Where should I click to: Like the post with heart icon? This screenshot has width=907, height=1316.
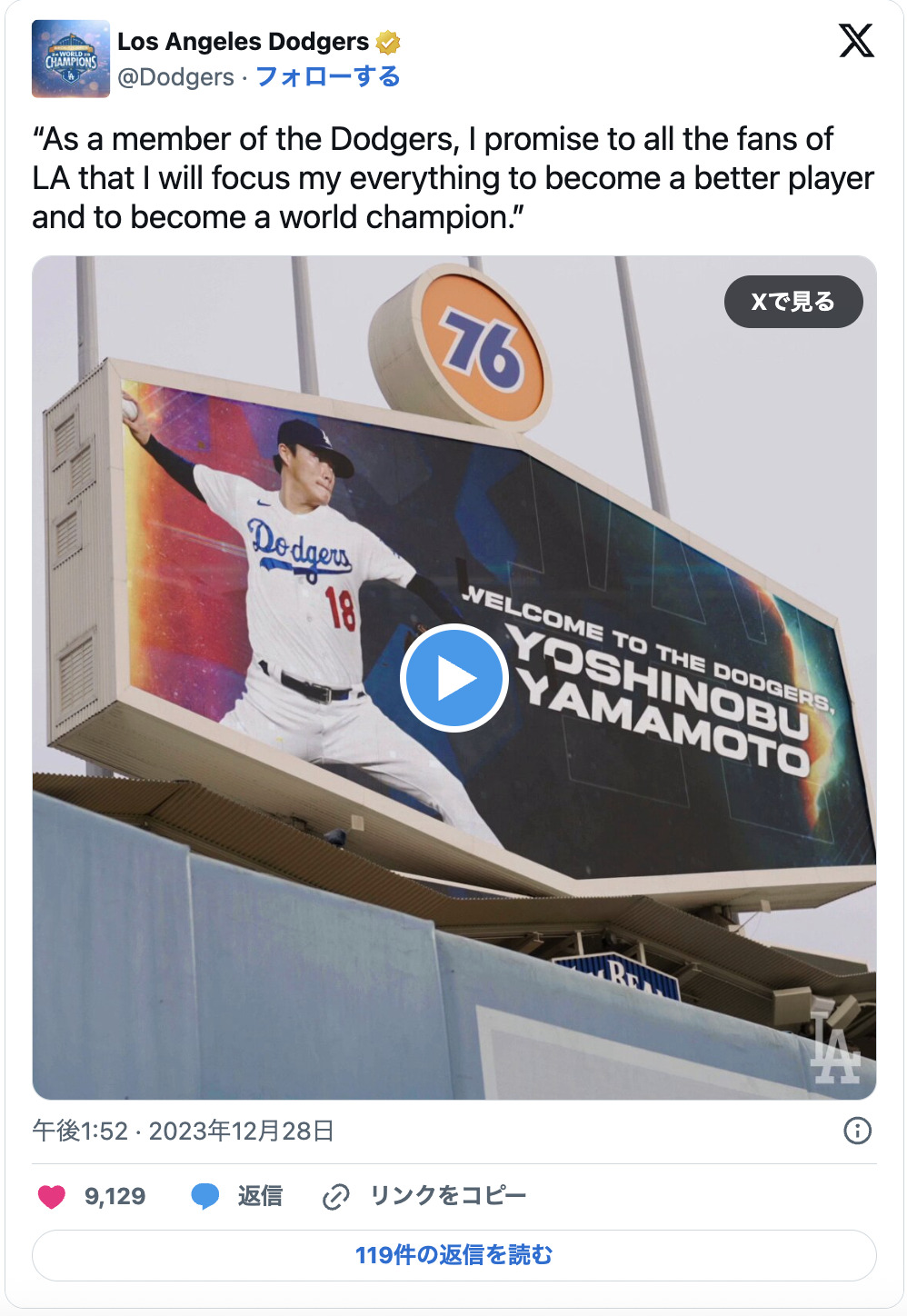[x=52, y=1196]
